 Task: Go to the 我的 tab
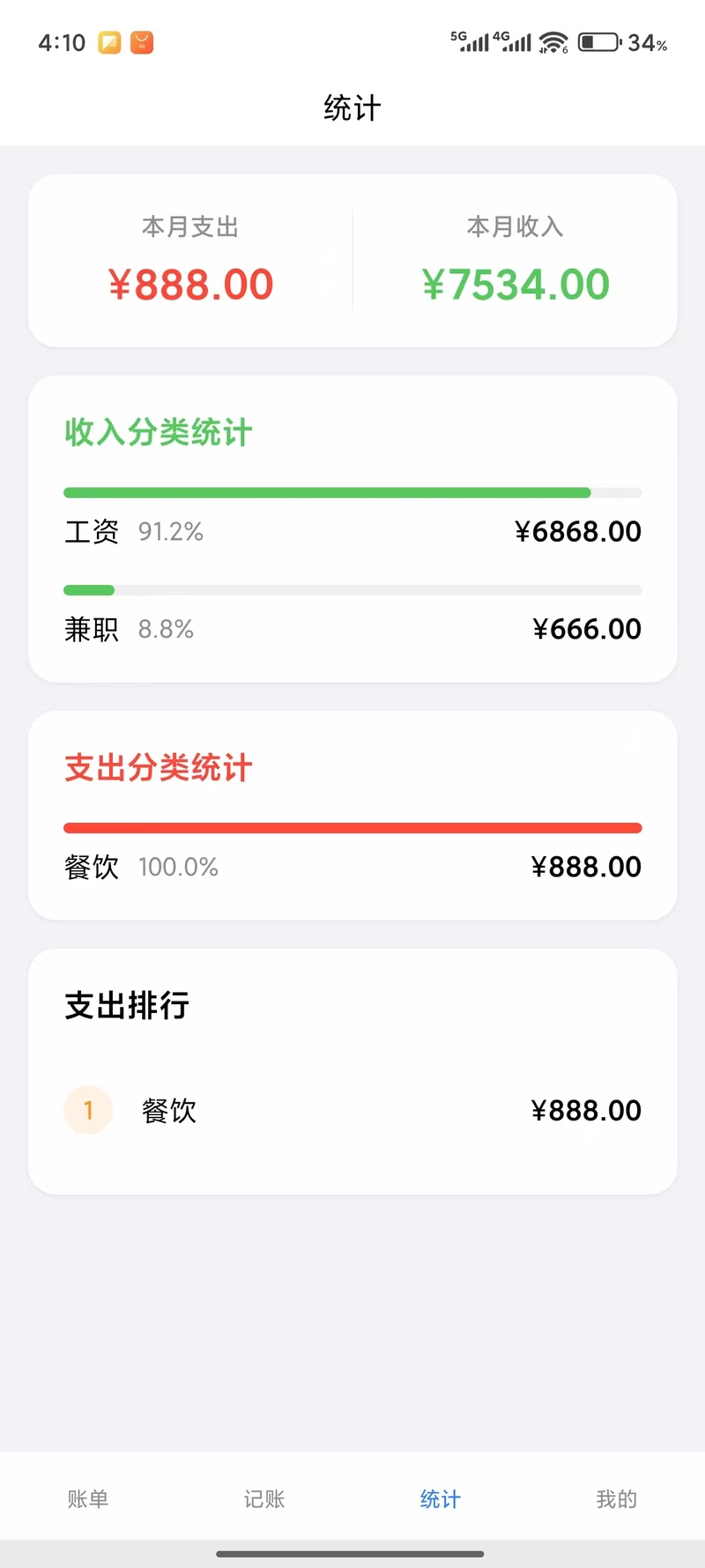coord(617,1498)
